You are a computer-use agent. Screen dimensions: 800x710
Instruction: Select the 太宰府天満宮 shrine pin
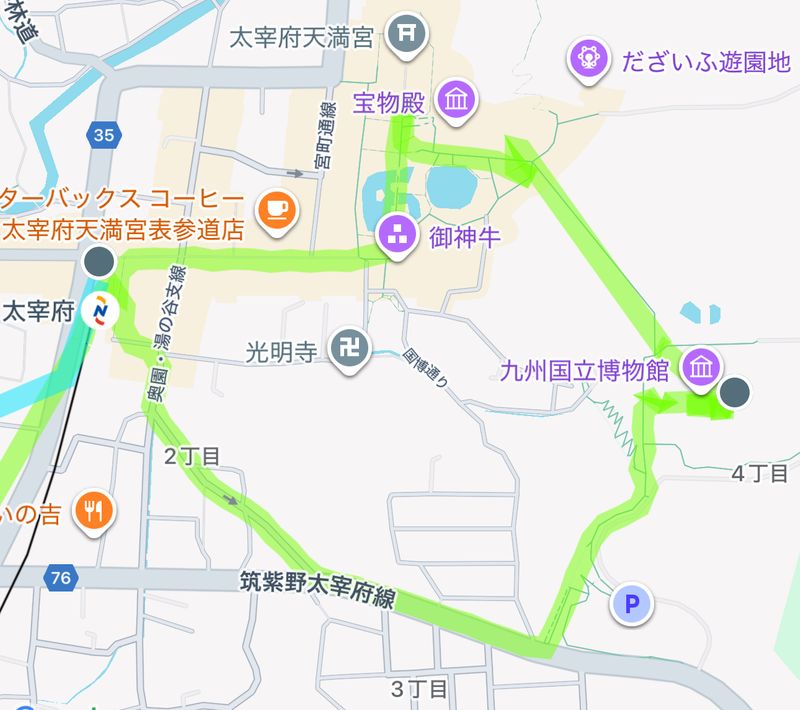pos(406,34)
